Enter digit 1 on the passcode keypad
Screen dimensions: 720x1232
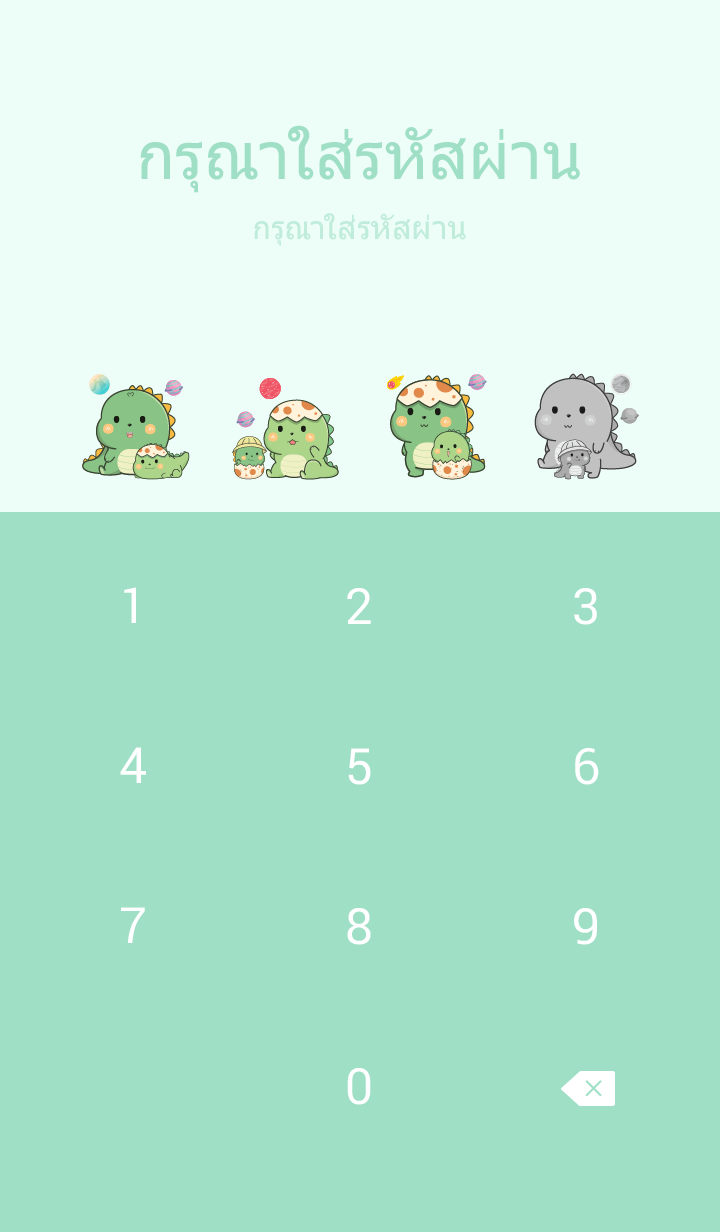133,607
